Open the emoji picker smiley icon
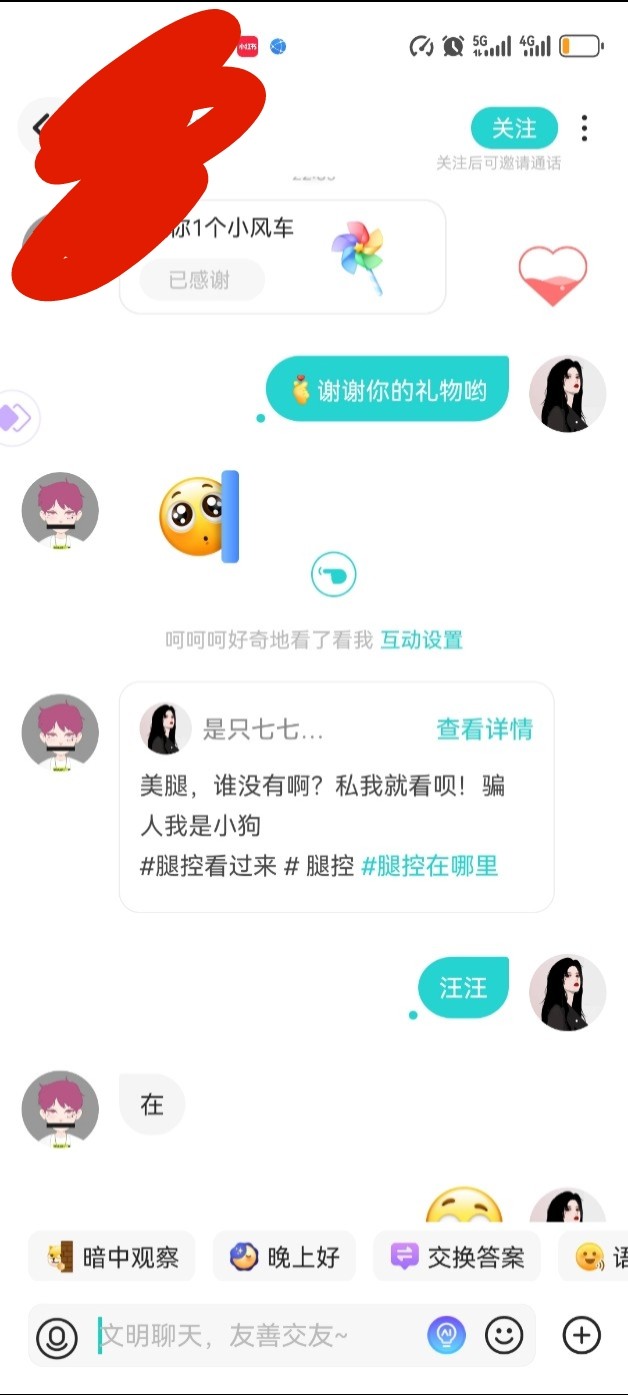Viewport: 628px width, 1395px height. click(504, 1335)
